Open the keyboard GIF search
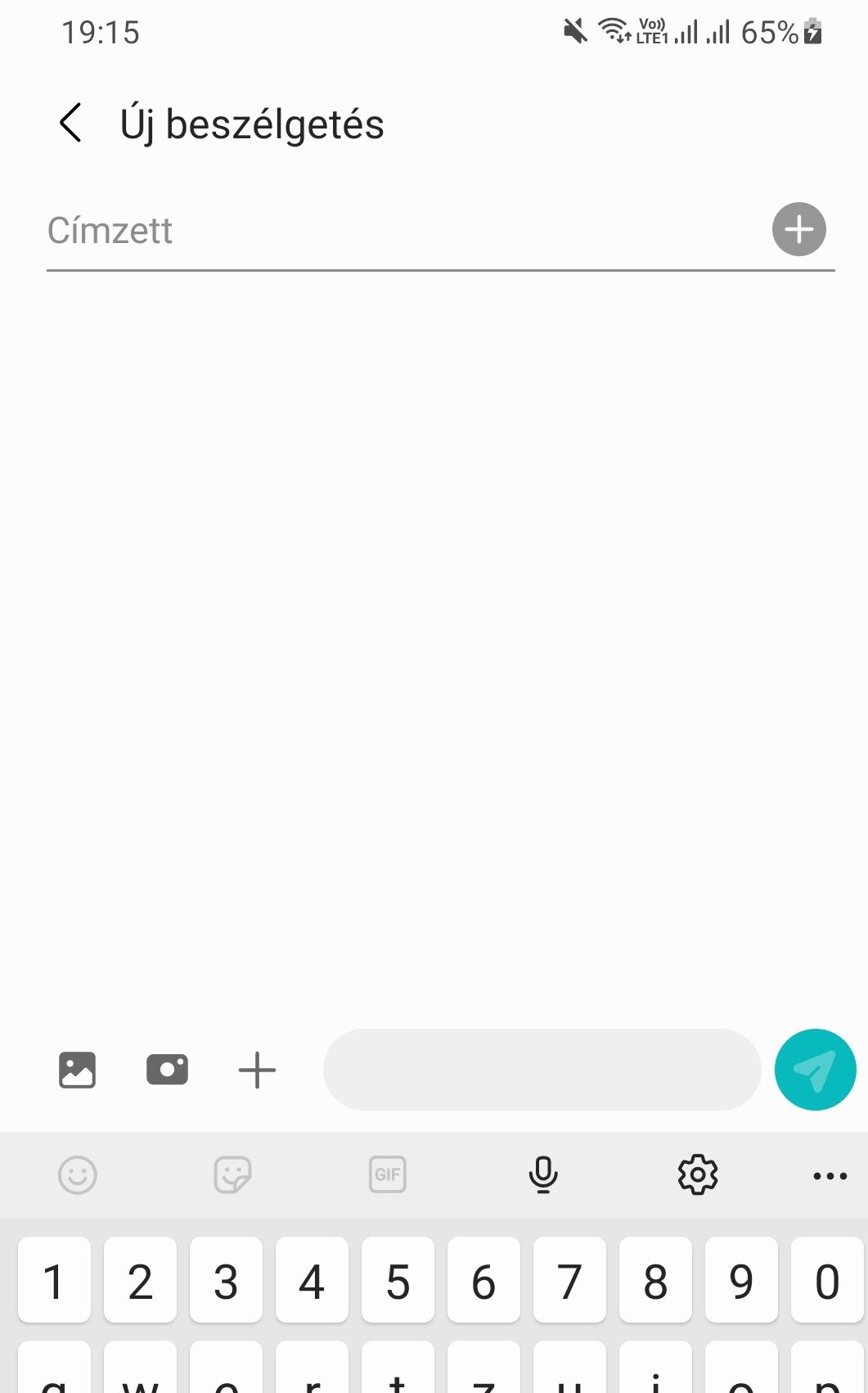The image size is (868, 1393). tap(388, 1175)
